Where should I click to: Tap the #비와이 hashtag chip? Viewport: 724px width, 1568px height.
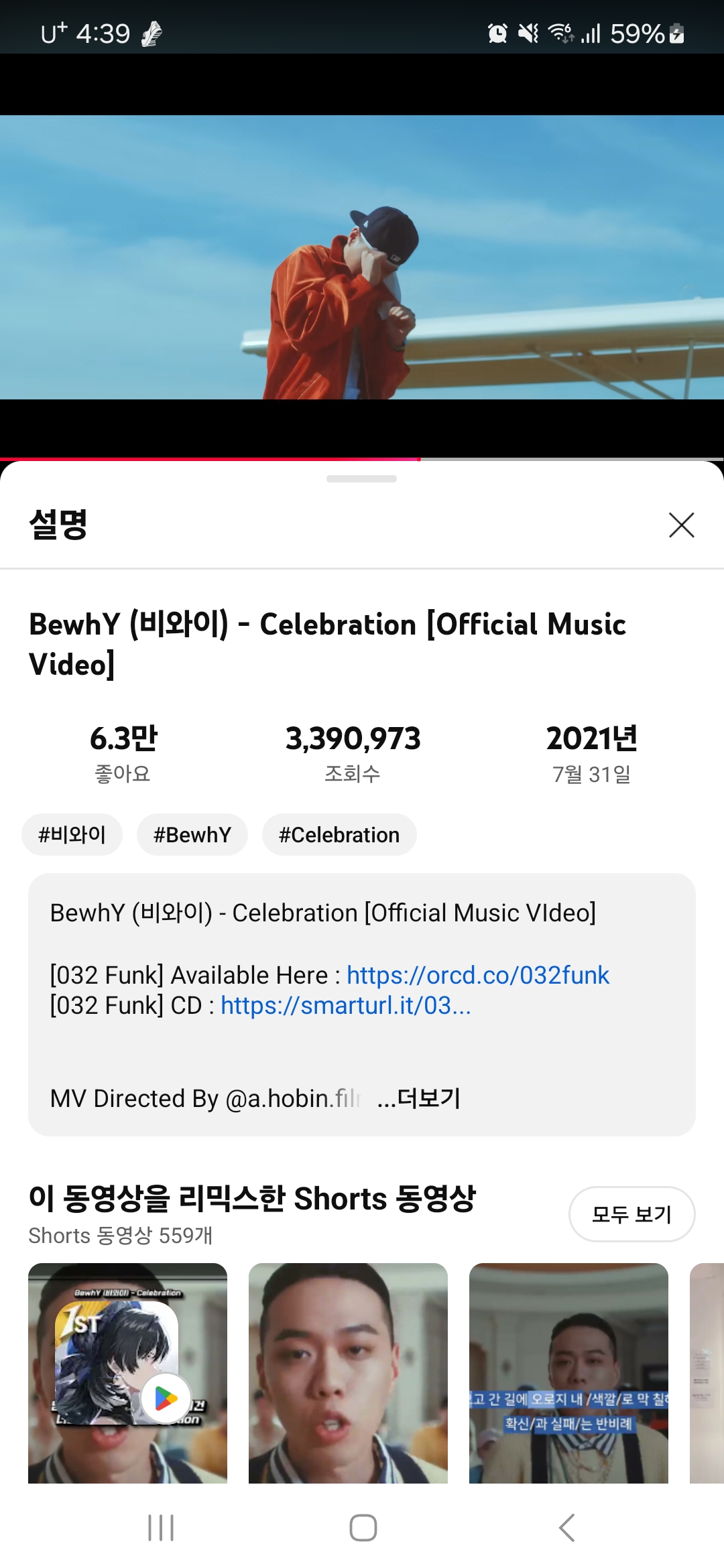tap(72, 835)
